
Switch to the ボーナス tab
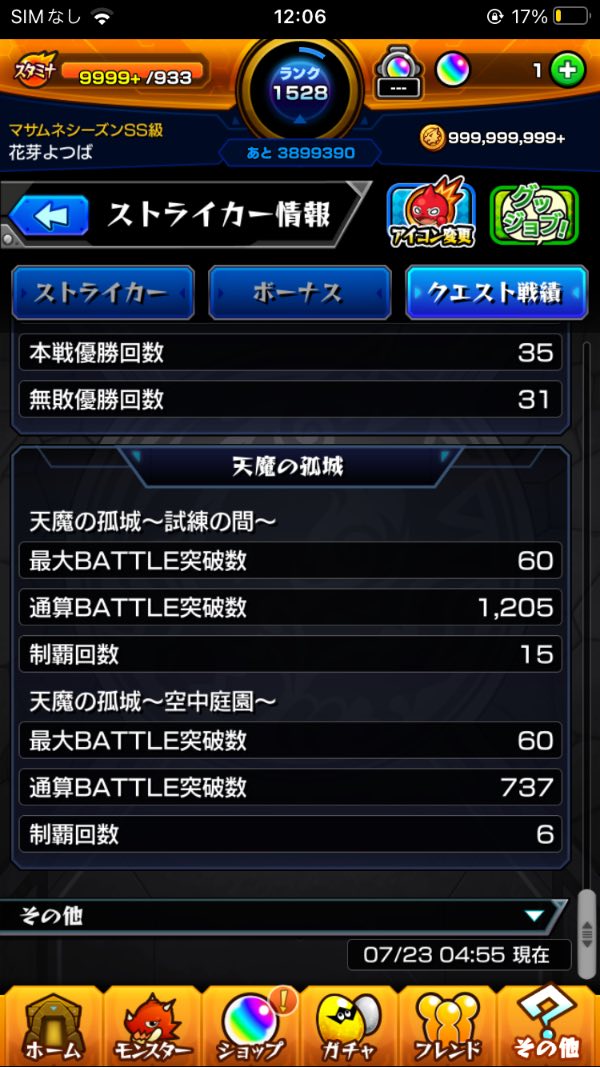[298, 293]
